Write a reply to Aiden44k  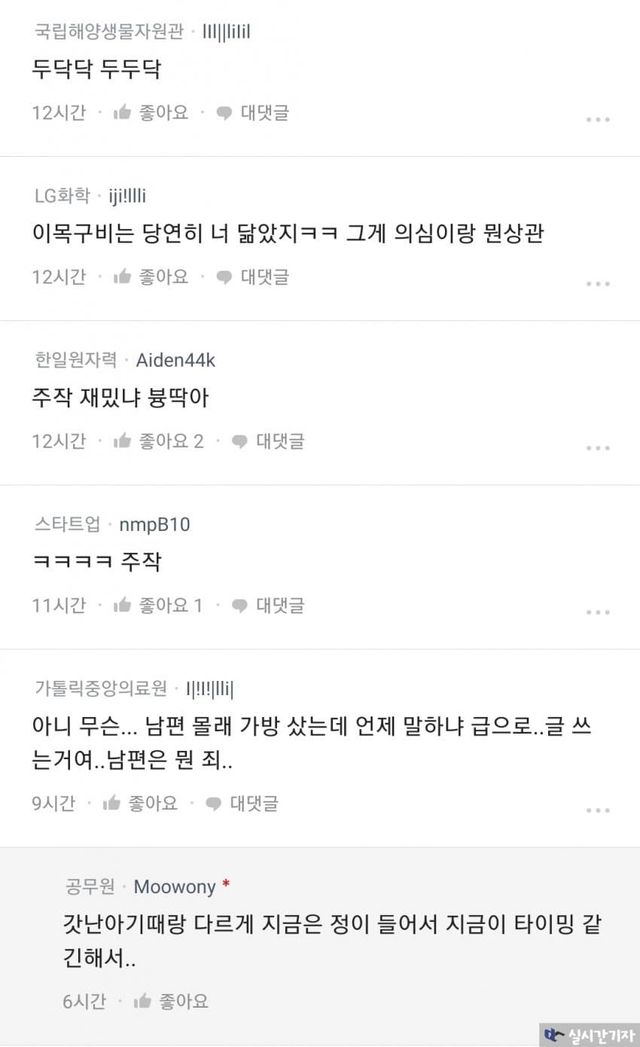(268, 441)
